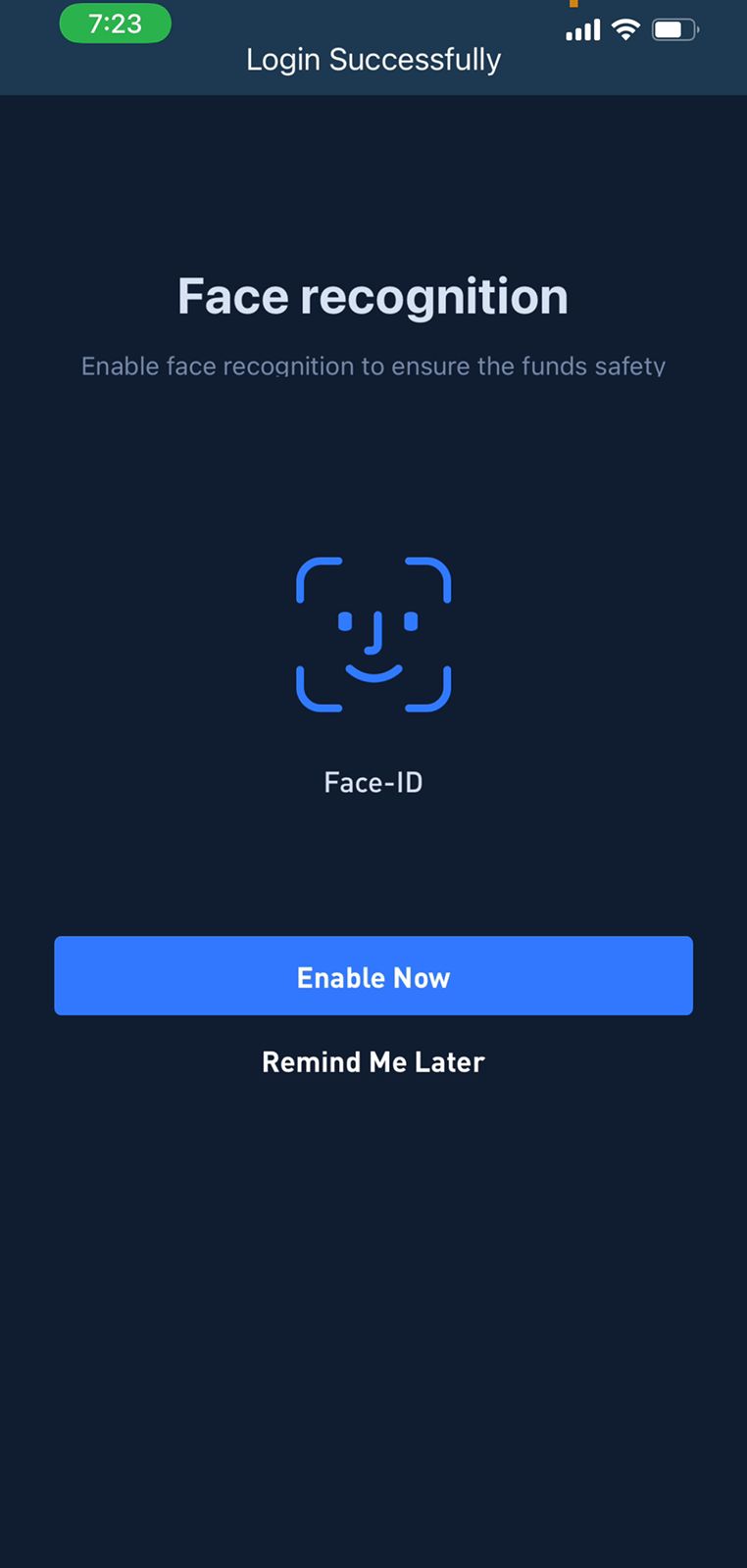The image size is (747, 1568).
Task: Enable Face ID with Enable Now
Action: point(373,976)
